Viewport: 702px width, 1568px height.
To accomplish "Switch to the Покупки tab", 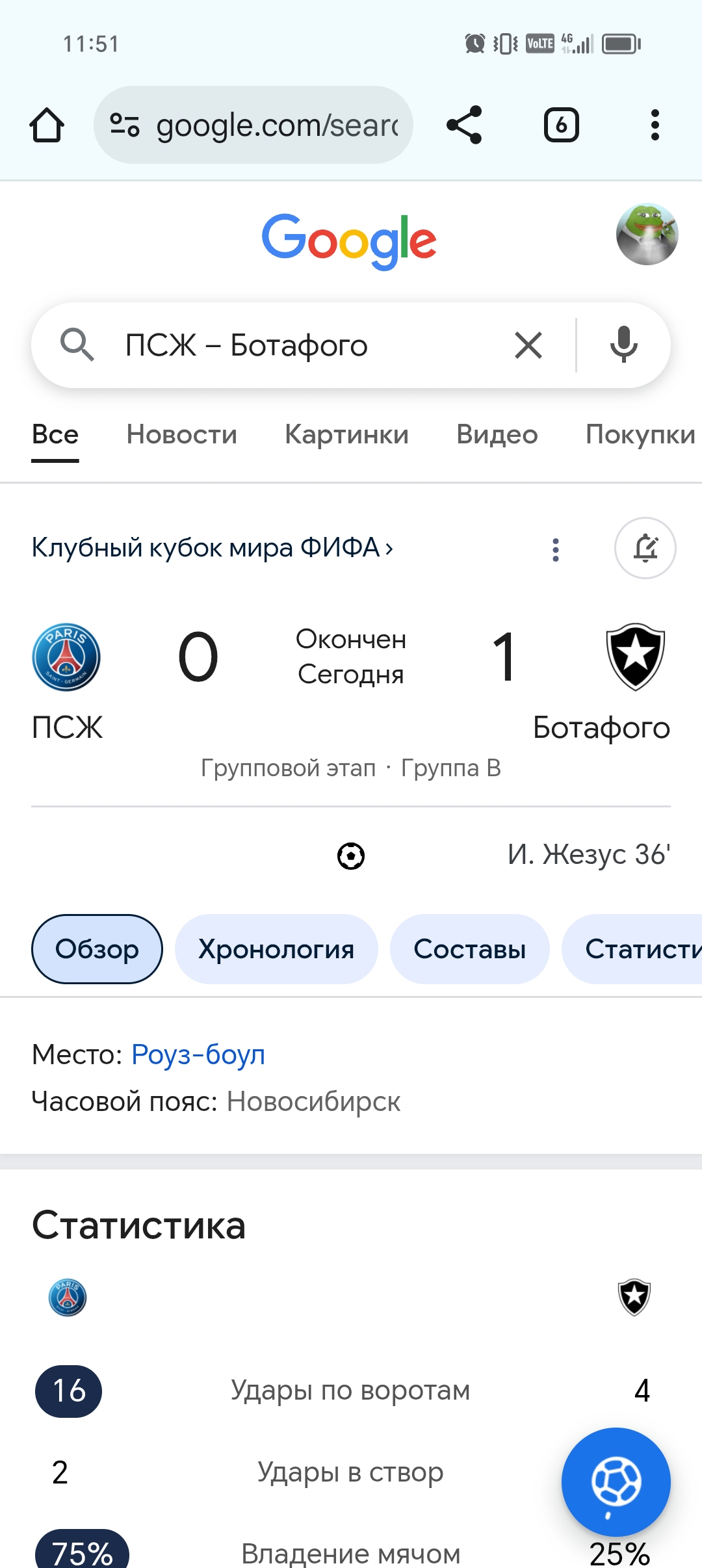I will point(640,434).
